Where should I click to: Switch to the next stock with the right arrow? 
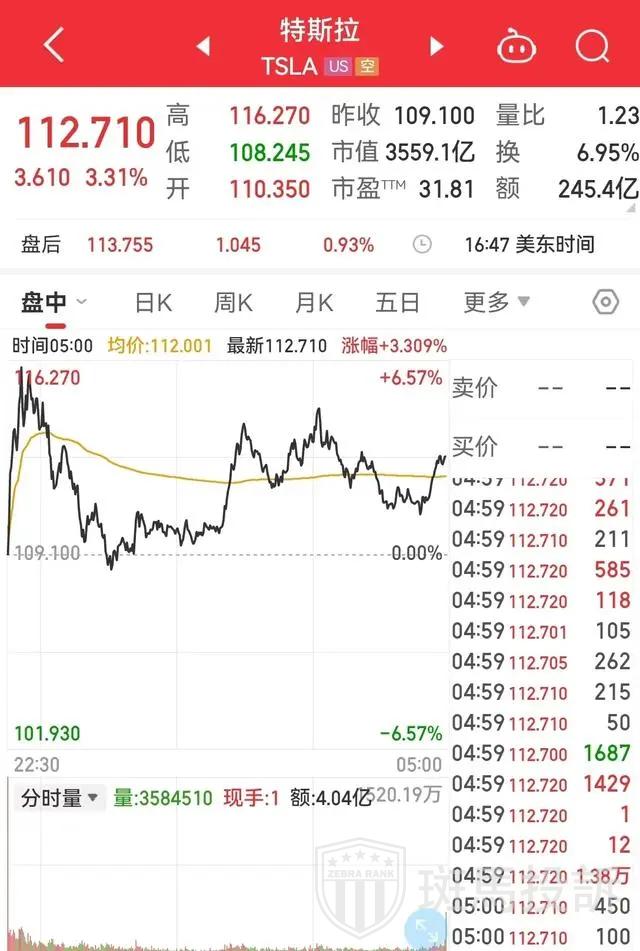pyautogui.click(x=436, y=46)
